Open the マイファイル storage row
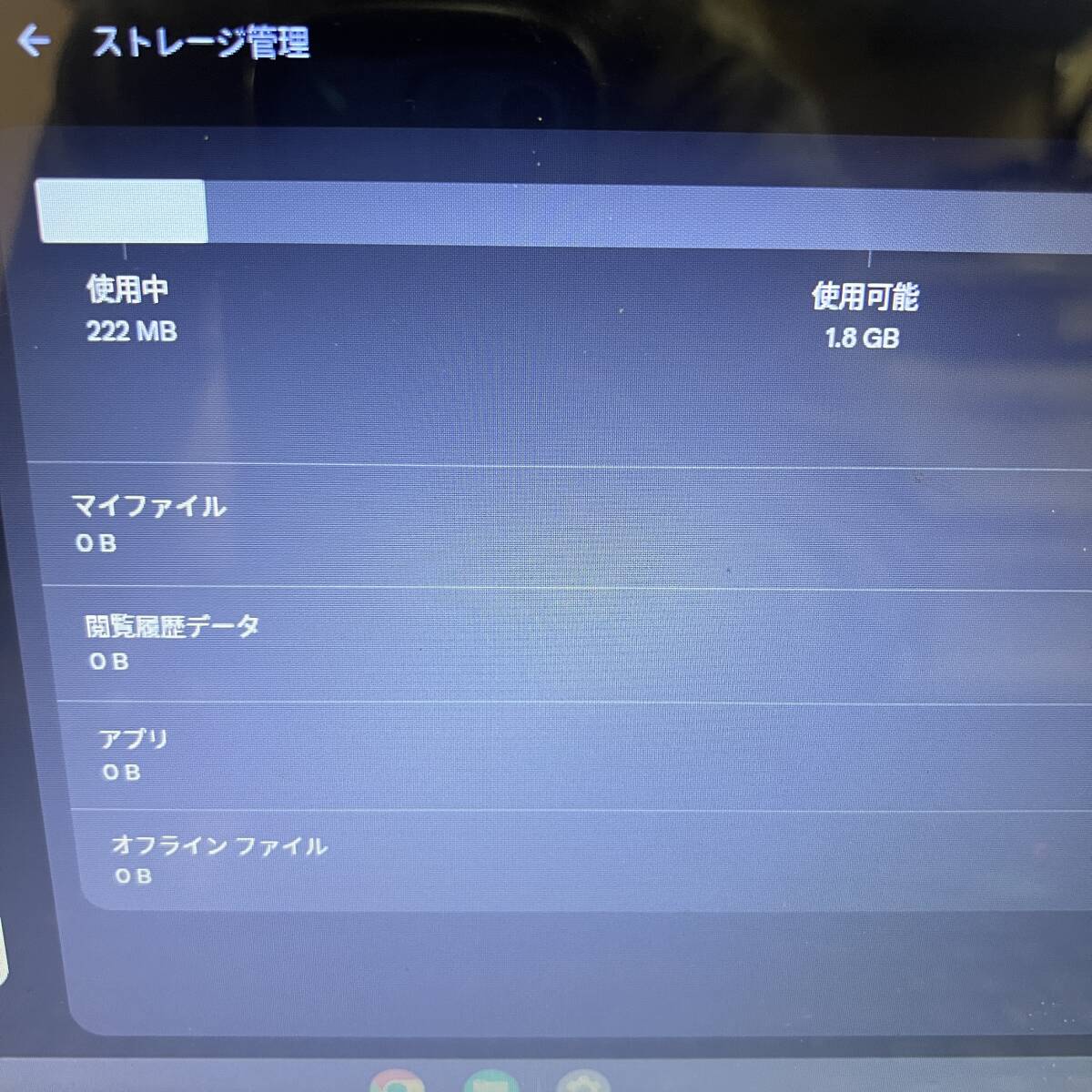This screenshot has width=1092, height=1092. [x=149, y=523]
